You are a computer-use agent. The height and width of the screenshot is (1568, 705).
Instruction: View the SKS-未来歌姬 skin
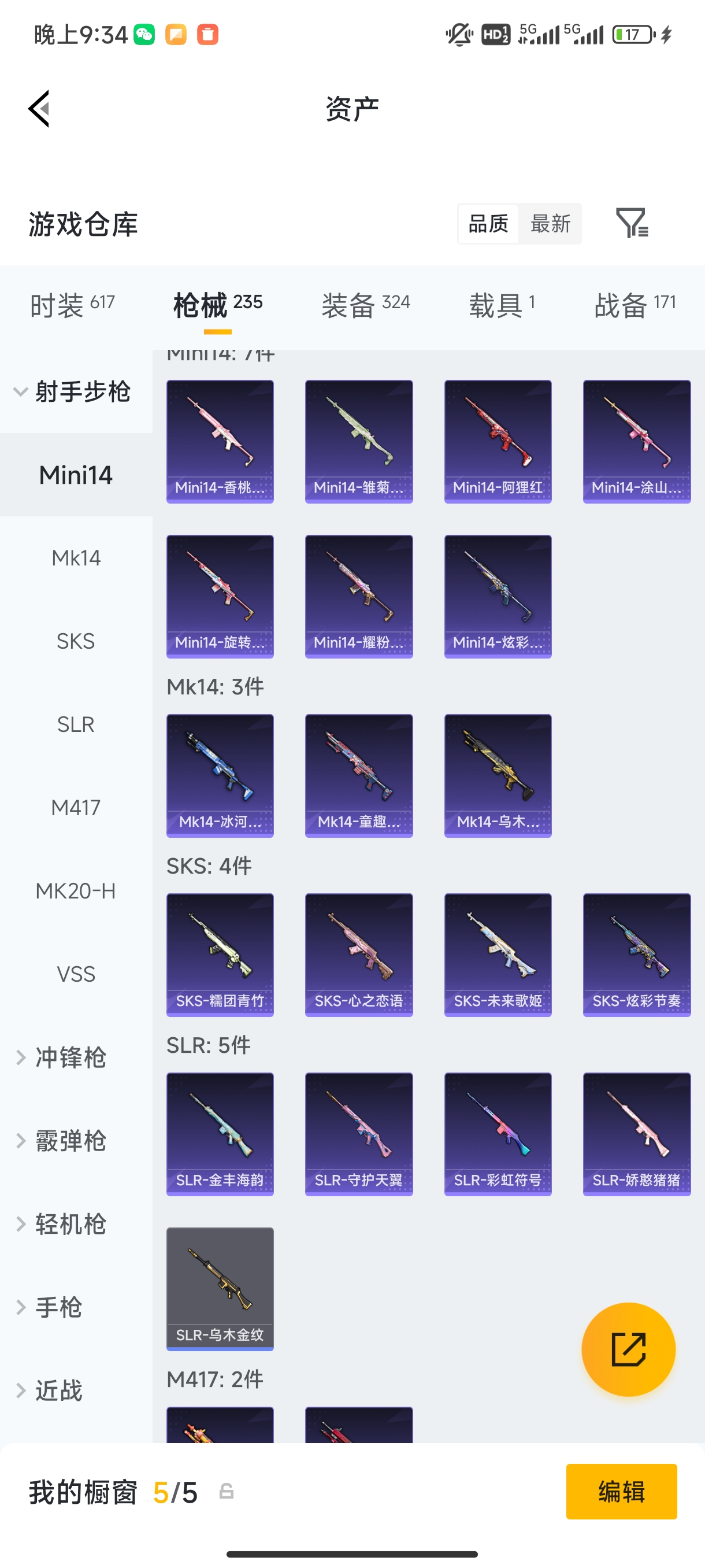(498, 955)
